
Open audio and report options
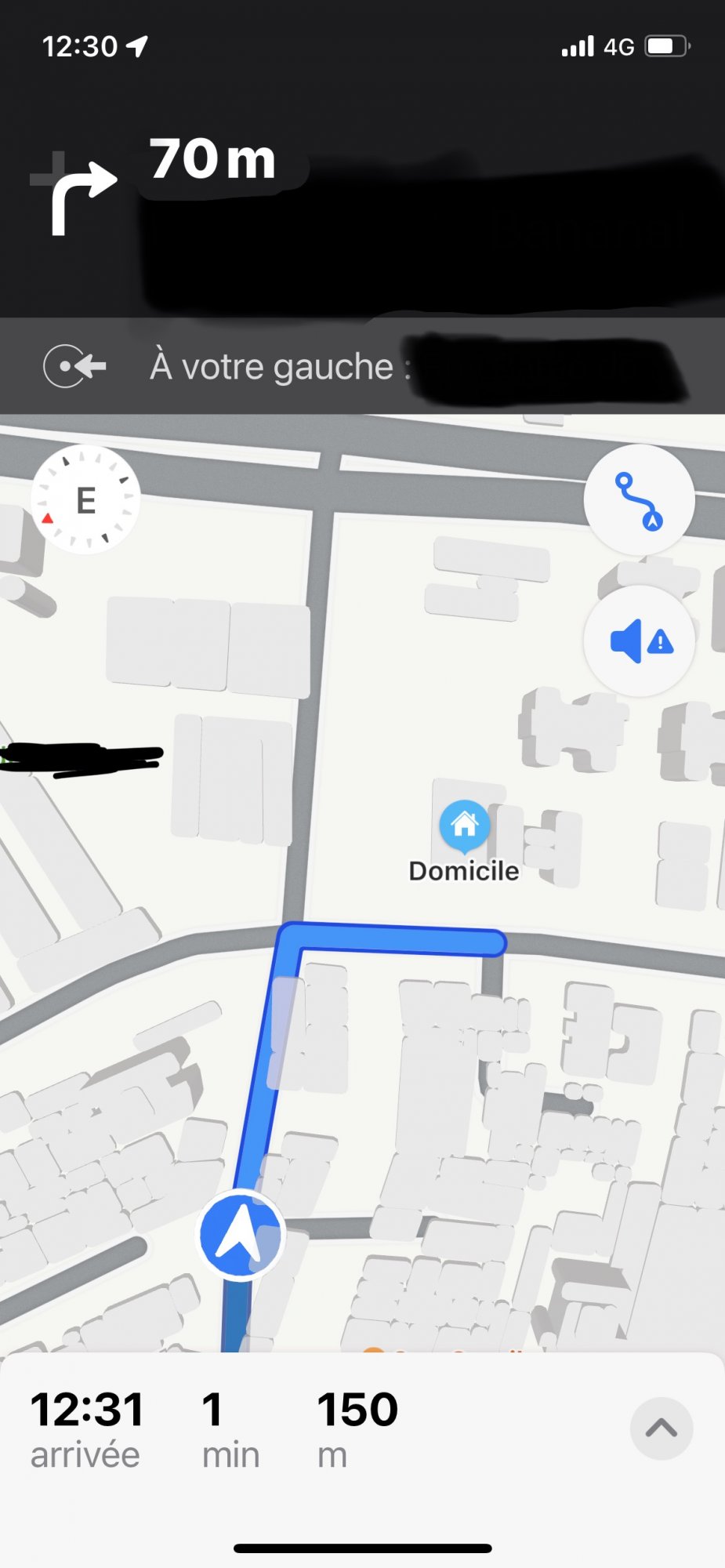(x=639, y=641)
